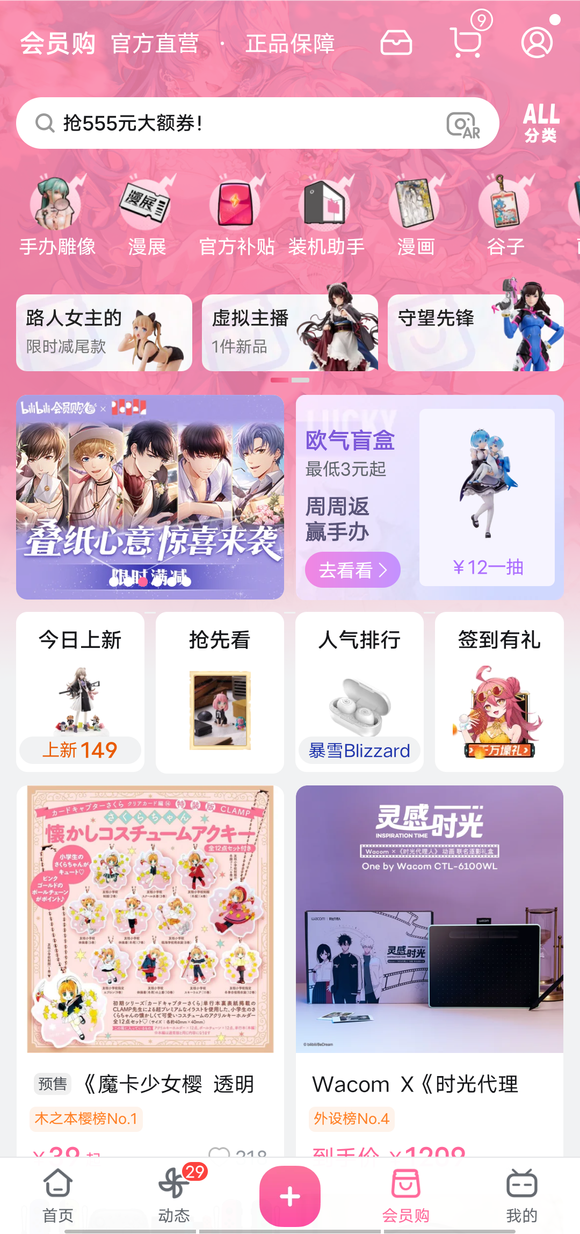Viewport: 580px width, 1234px height.
Task: Open the 虚拟主播 card
Action: tap(290, 333)
